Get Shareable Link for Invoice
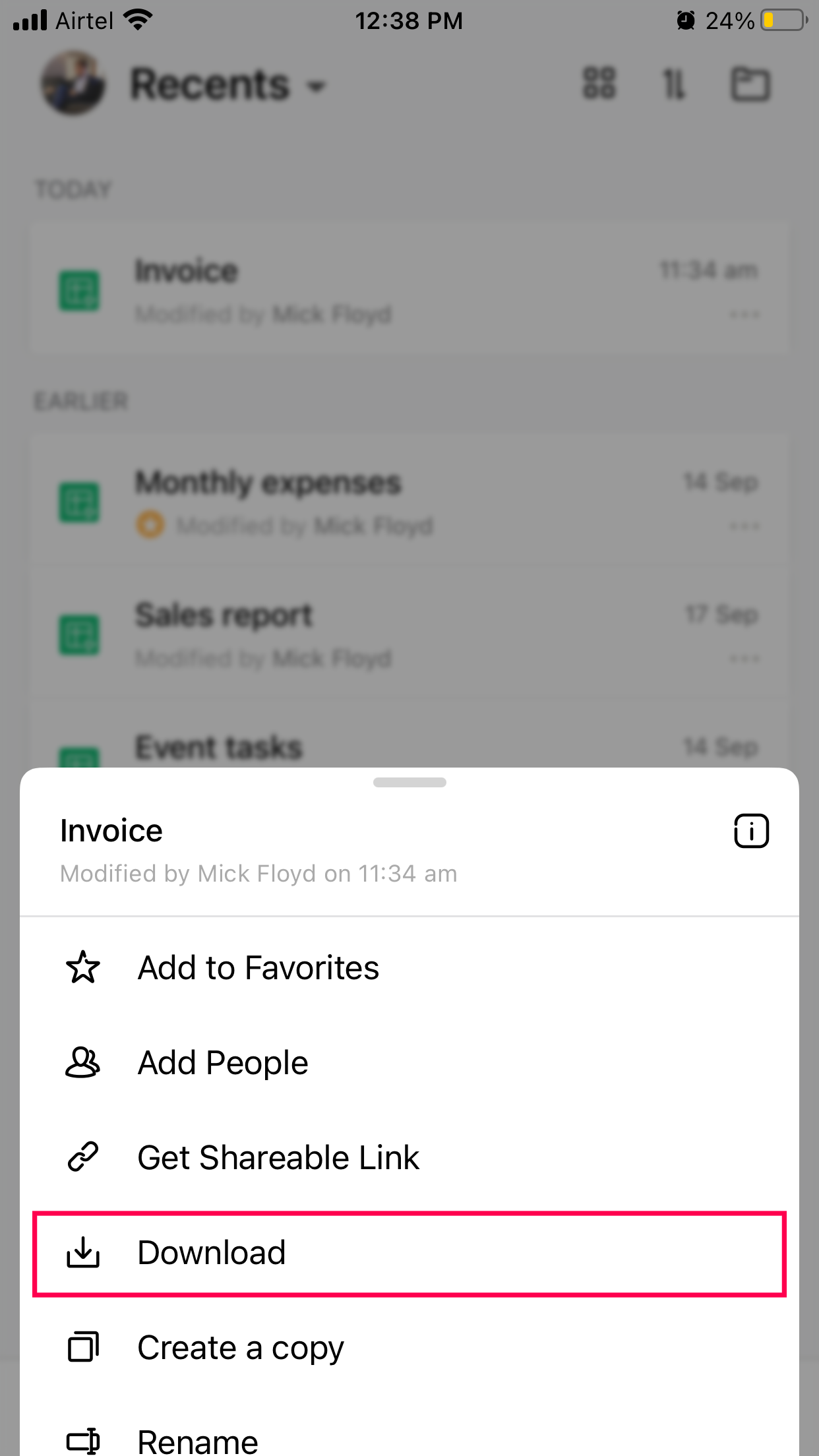 click(278, 1158)
